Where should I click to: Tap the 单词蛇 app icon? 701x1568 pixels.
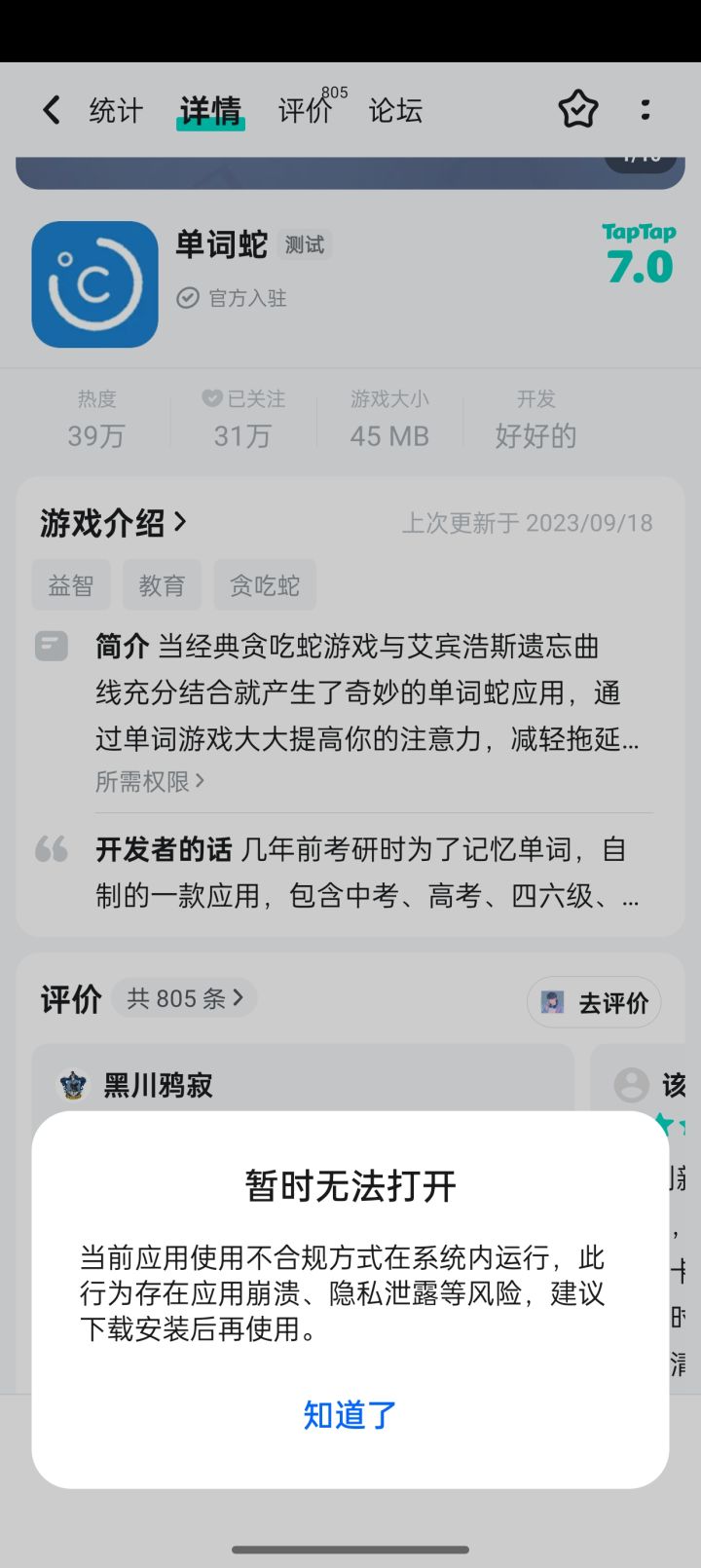coord(93,283)
